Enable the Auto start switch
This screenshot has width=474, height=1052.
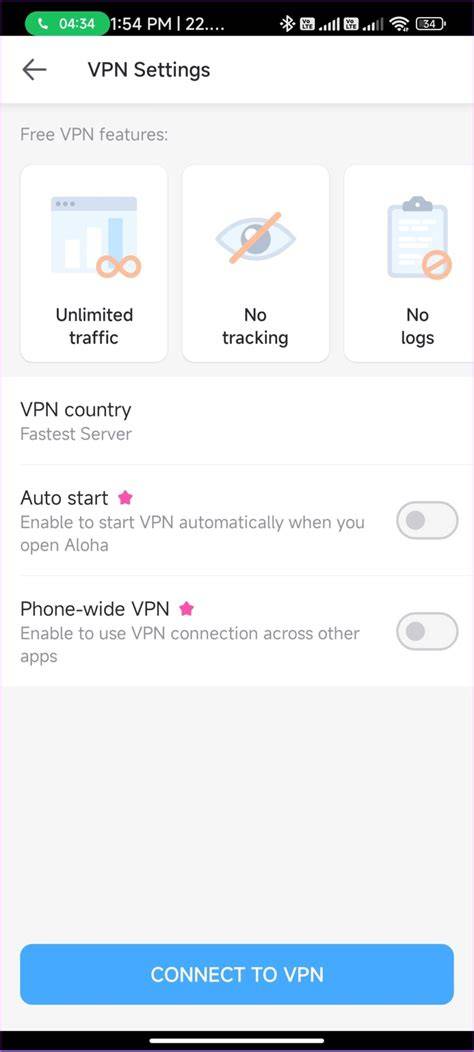click(427, 520)
